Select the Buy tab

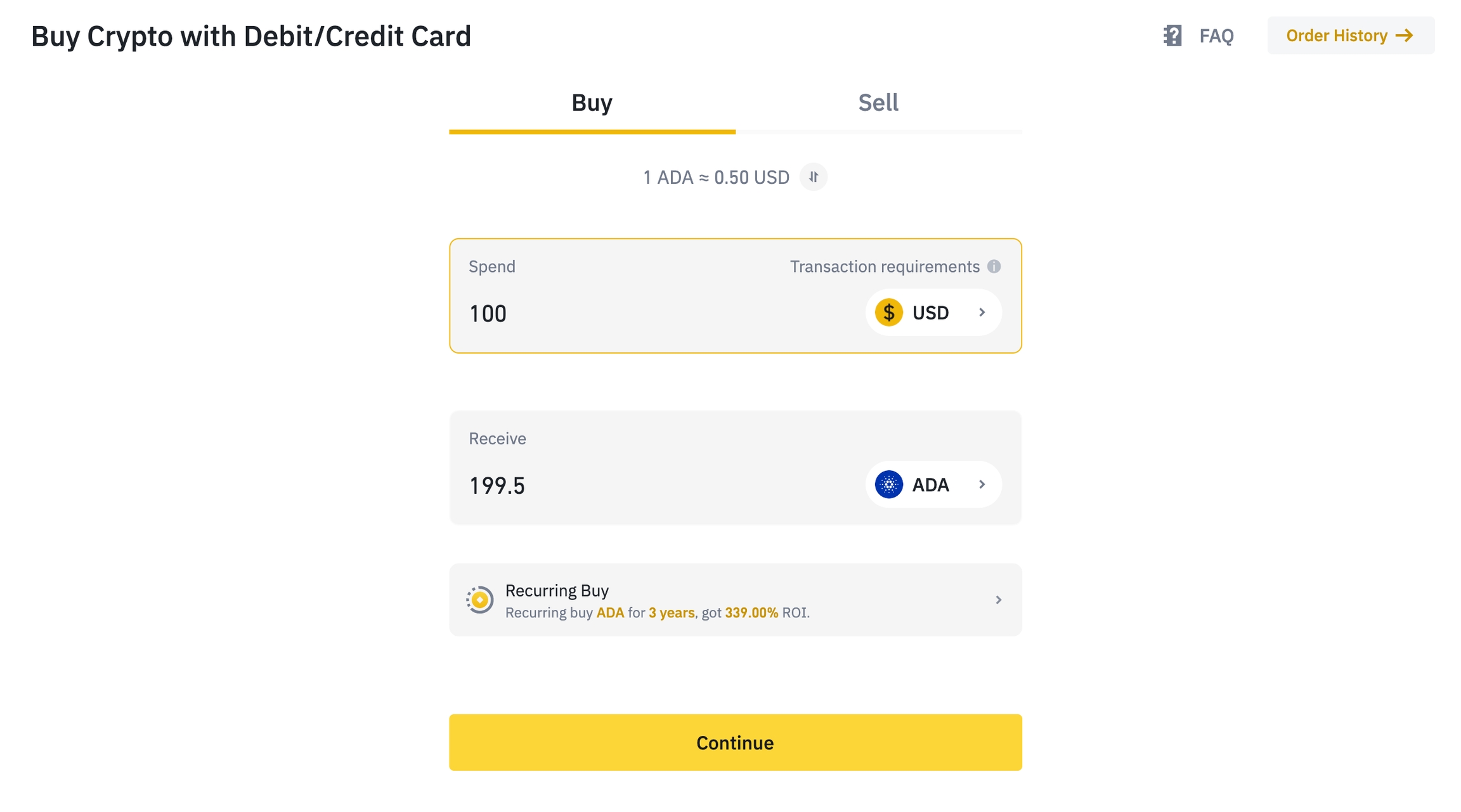pos(592,103)
